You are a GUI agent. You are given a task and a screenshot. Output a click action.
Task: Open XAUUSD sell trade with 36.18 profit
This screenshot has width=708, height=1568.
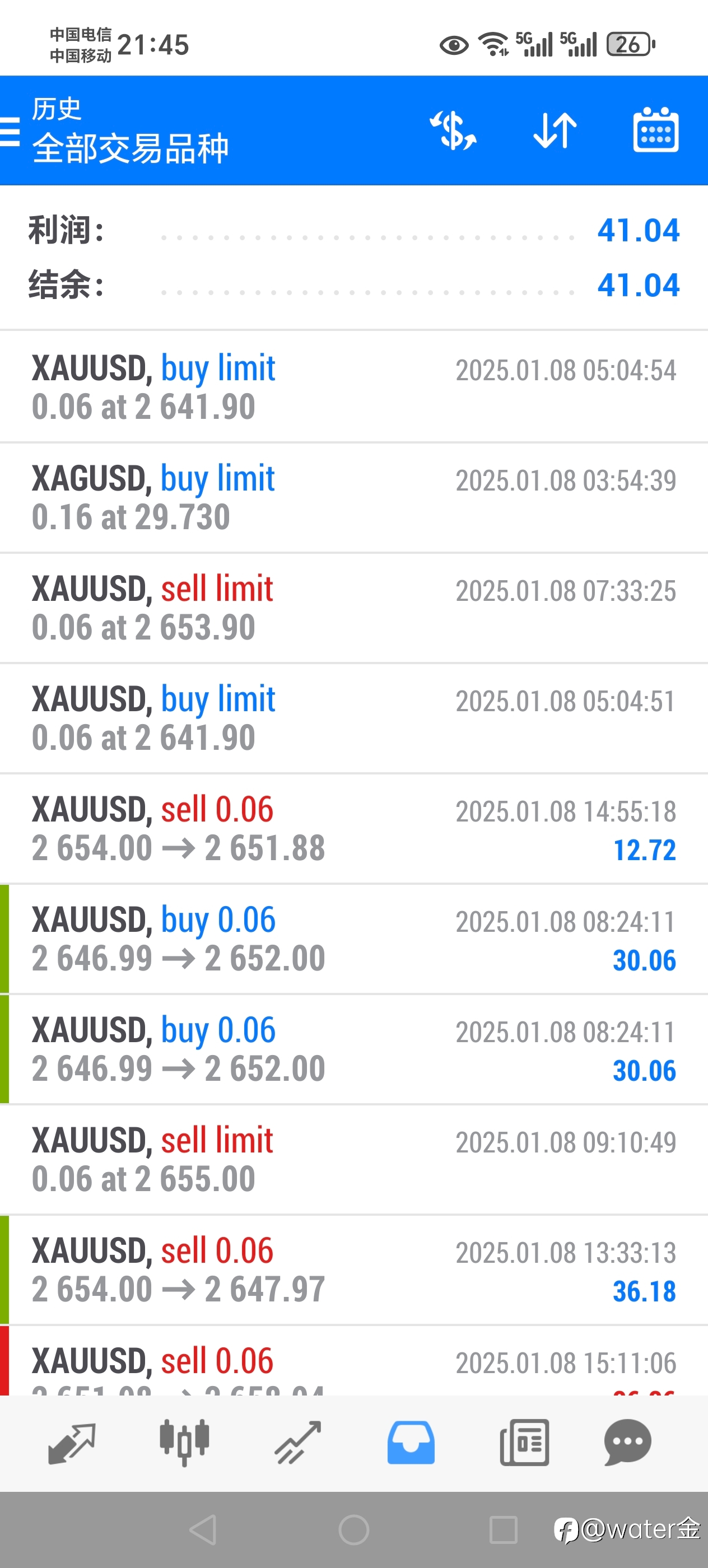[353, 1270]
